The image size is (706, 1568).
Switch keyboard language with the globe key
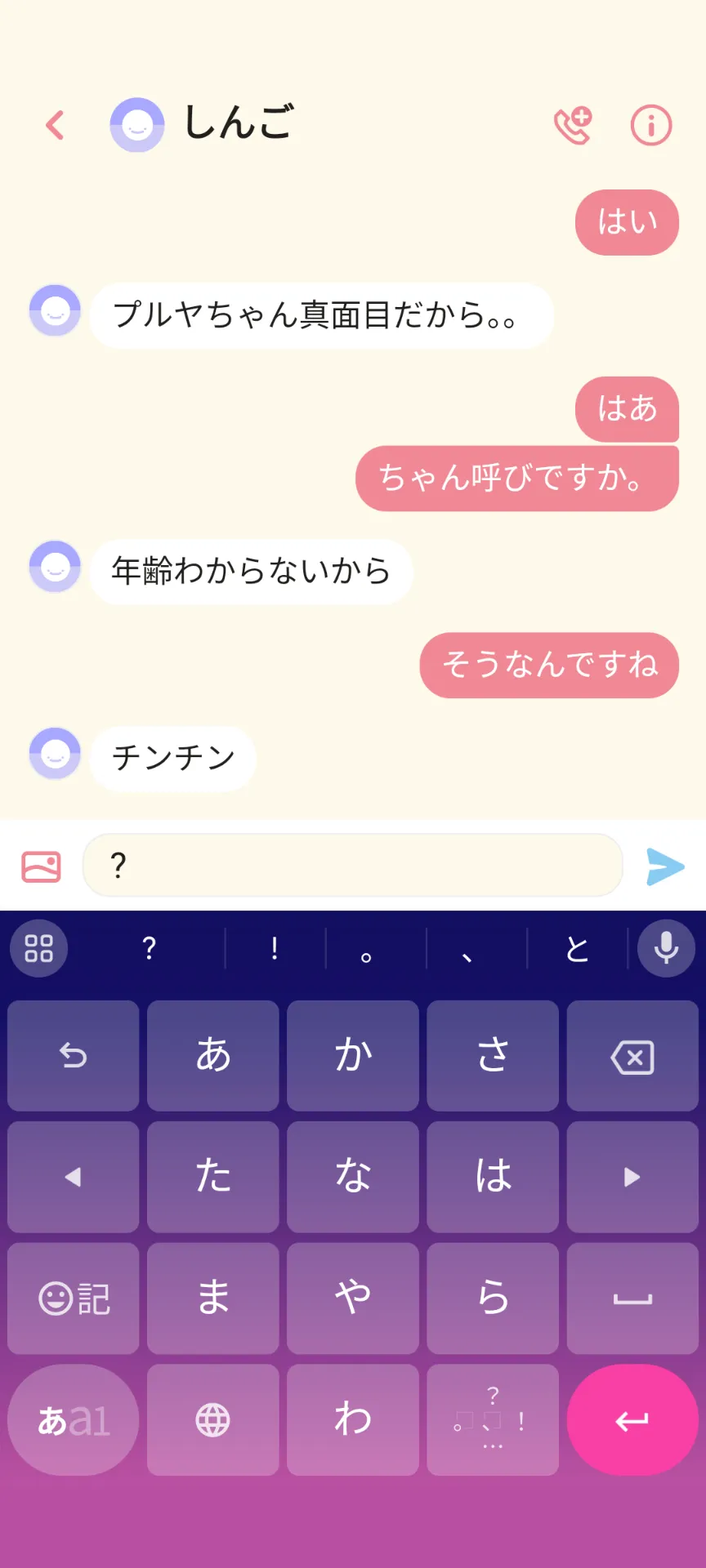click(x=213, y=1420)
